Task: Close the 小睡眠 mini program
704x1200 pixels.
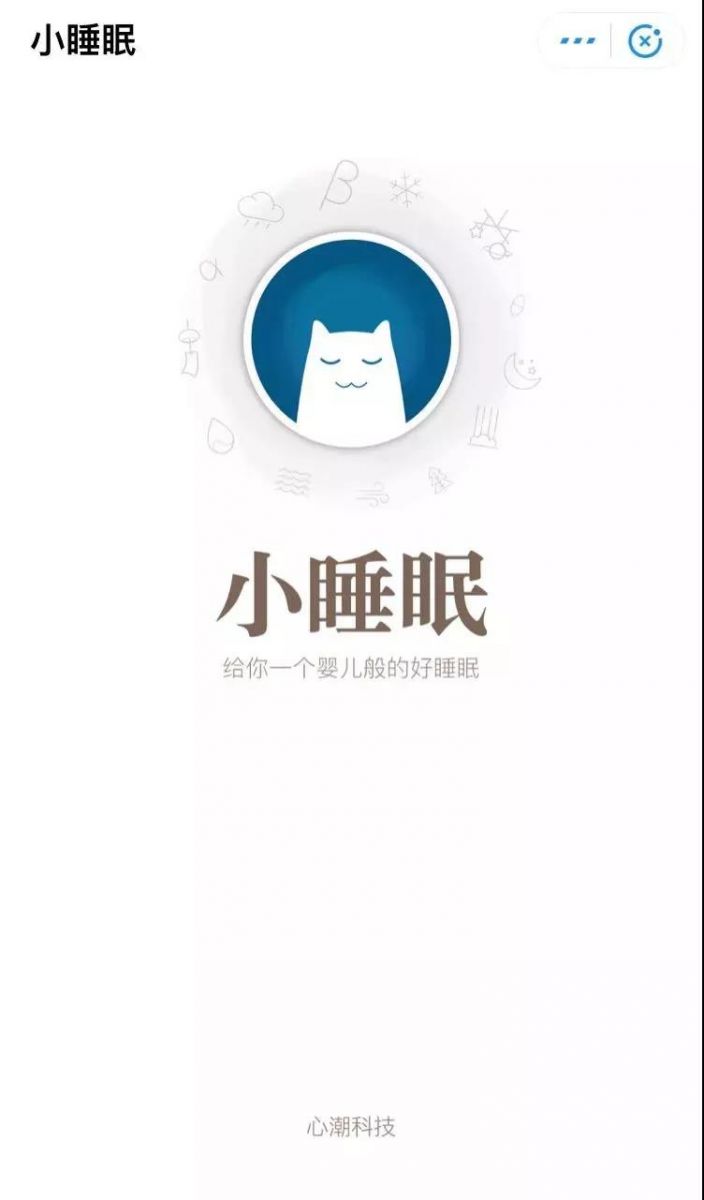Action: (x=645, y=41)
